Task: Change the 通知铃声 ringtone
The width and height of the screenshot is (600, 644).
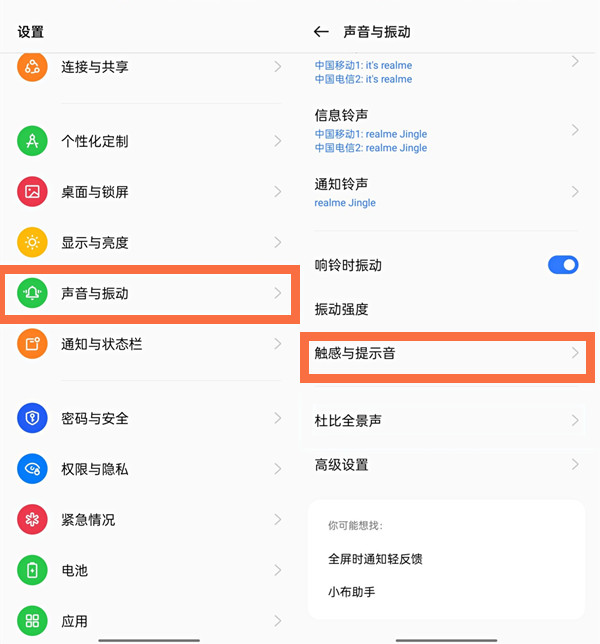Action: 445,191
